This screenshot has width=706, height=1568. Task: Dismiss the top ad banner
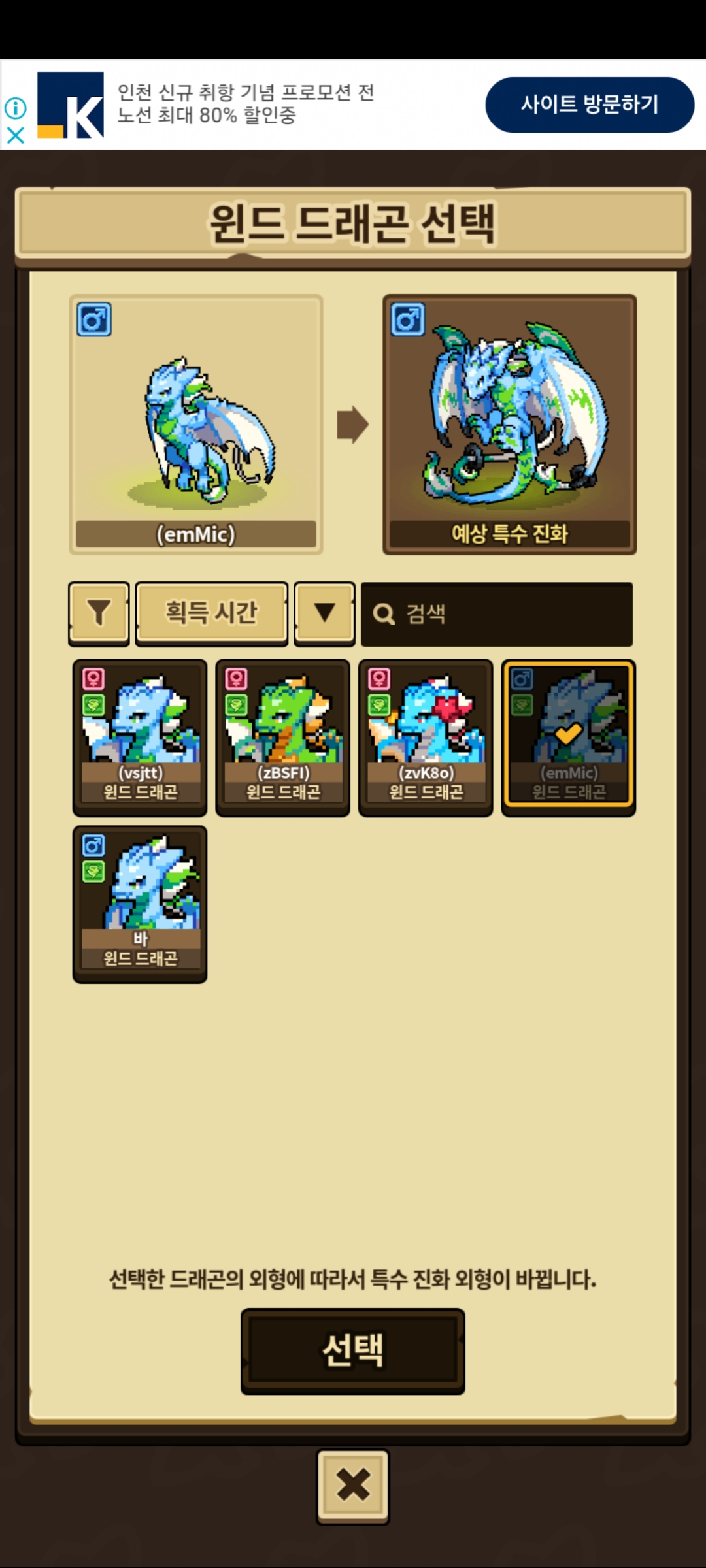click(16, 135)
